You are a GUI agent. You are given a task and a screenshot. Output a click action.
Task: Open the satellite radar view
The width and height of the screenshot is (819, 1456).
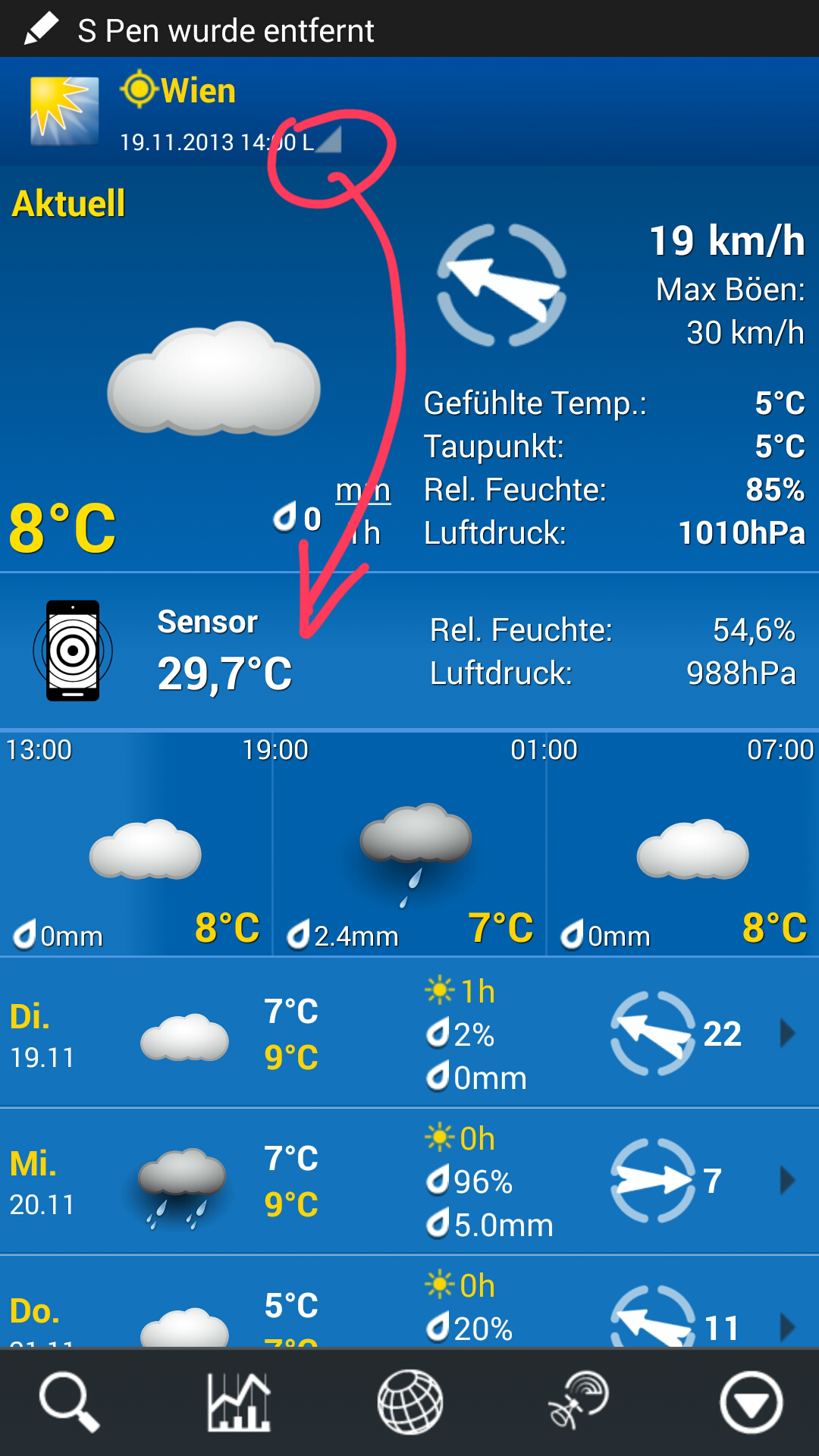pos(579,1401)
